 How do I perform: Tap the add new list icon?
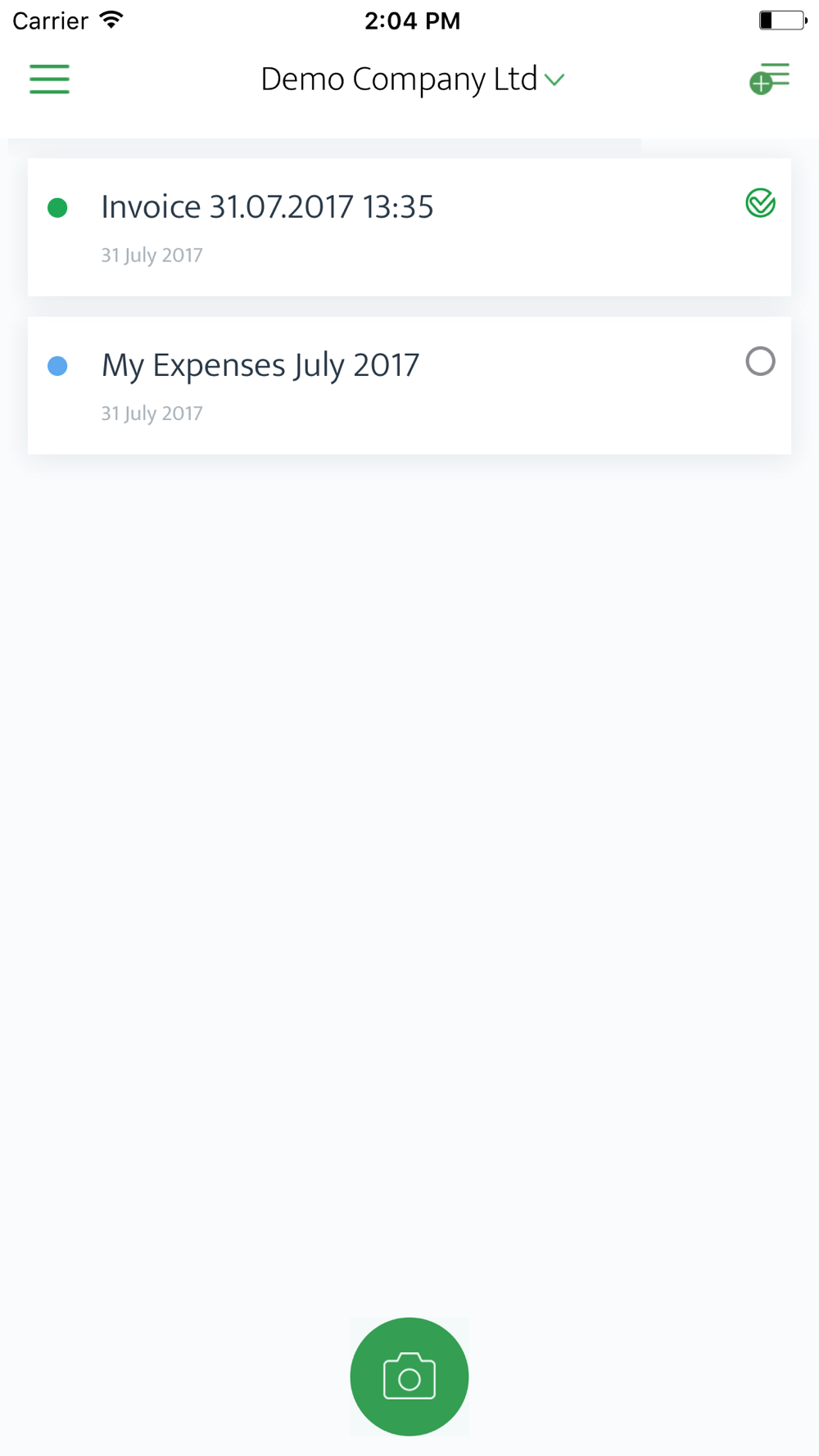[769, 79]
